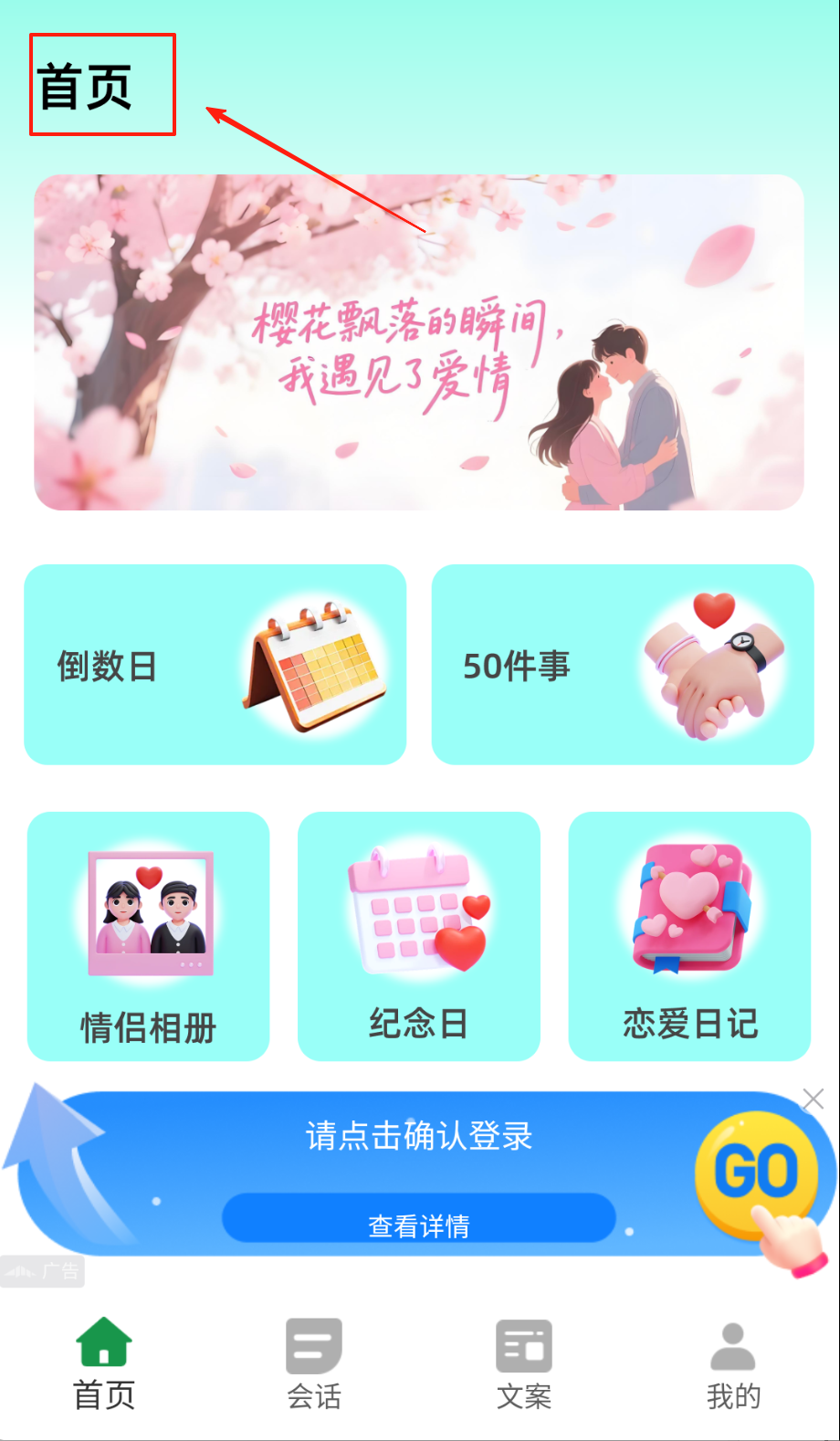Open the cherry blossom banner
Viewport: 840px width, 1441px height.
[419, 342]
